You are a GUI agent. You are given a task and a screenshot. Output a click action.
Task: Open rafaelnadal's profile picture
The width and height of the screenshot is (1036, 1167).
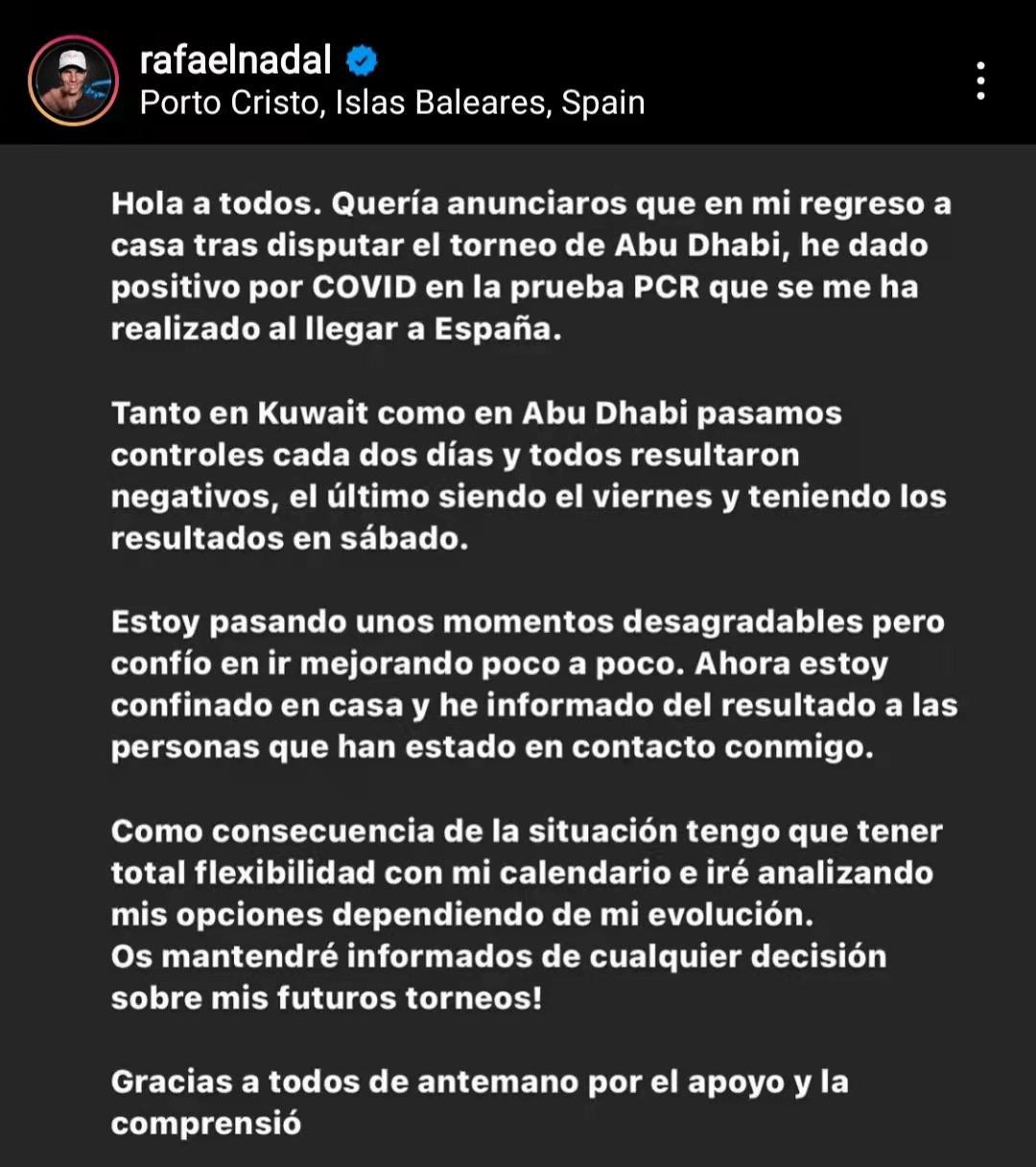point(73,81)
